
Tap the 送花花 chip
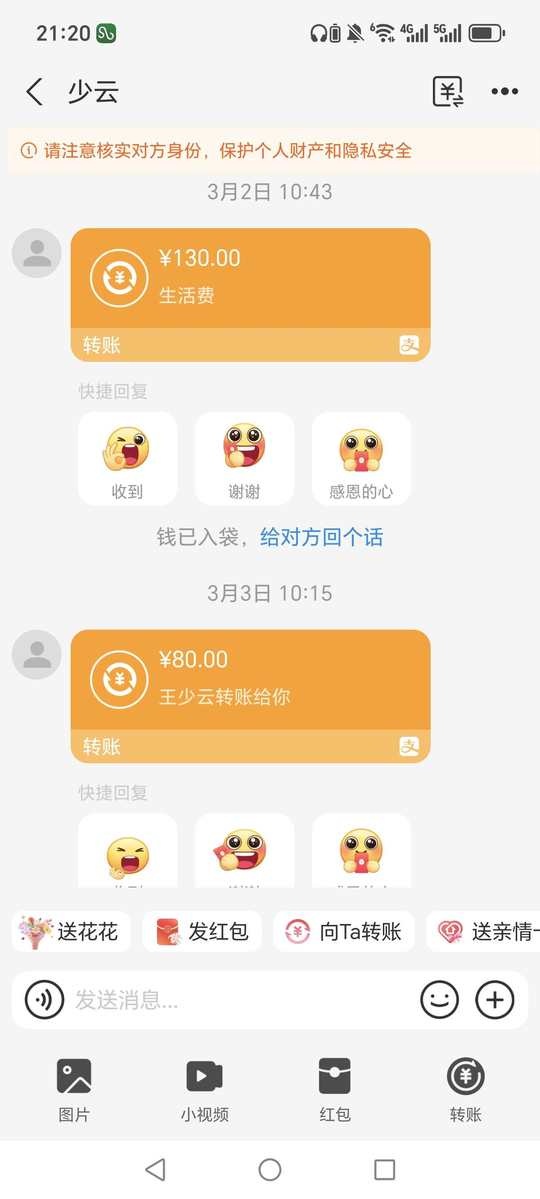tap(71, 931)
